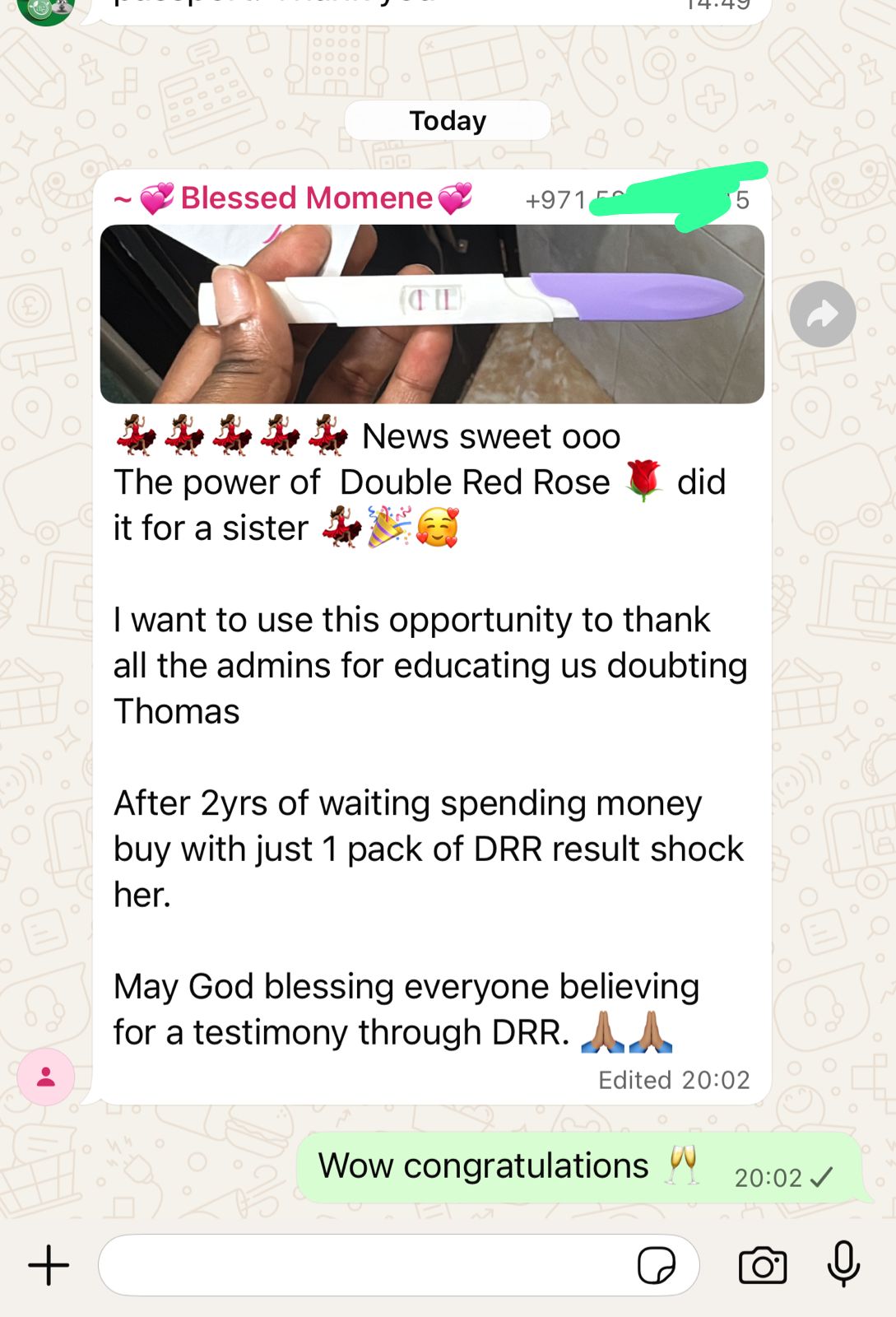The width and height of the screenshot is (896, 1317).
Task: Start a voice message recording
Action: [843, 1263]
